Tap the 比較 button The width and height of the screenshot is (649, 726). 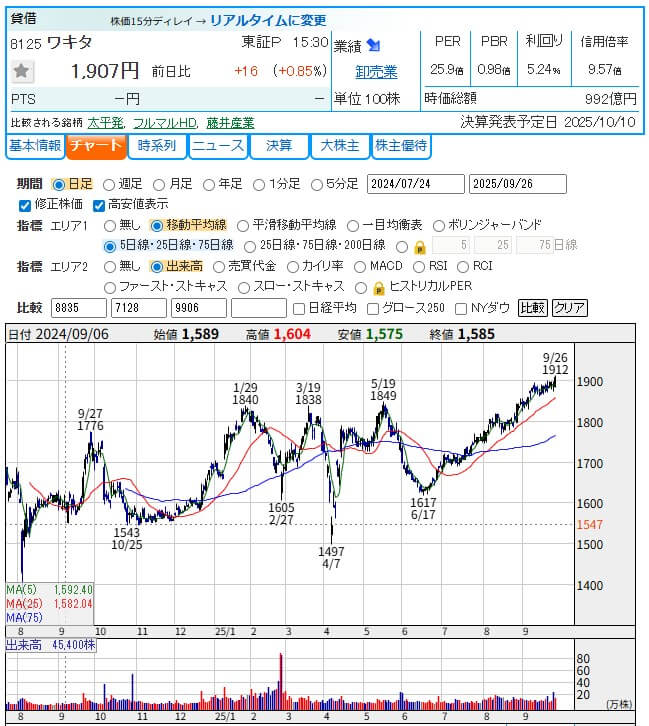[533, 308]
